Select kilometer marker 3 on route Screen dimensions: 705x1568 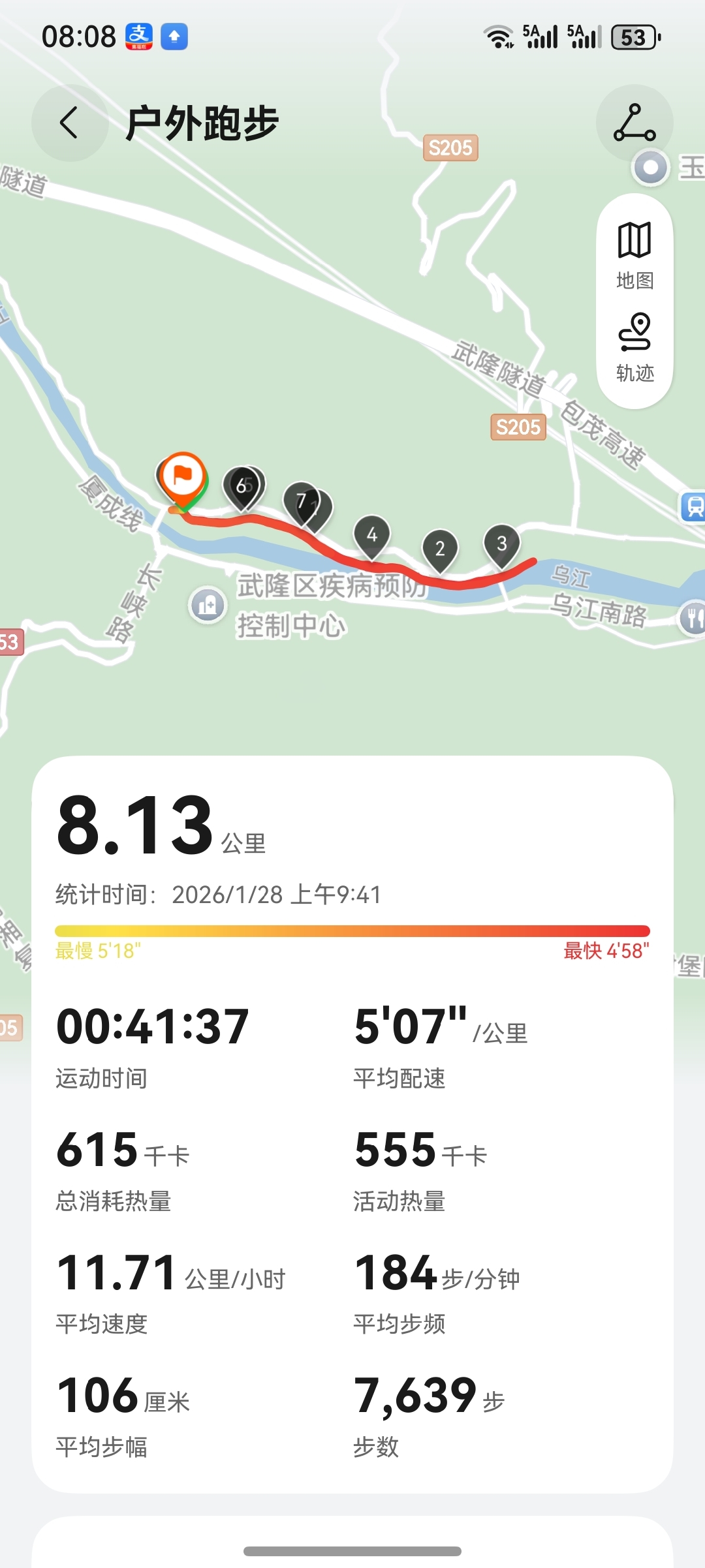[501, 544]
